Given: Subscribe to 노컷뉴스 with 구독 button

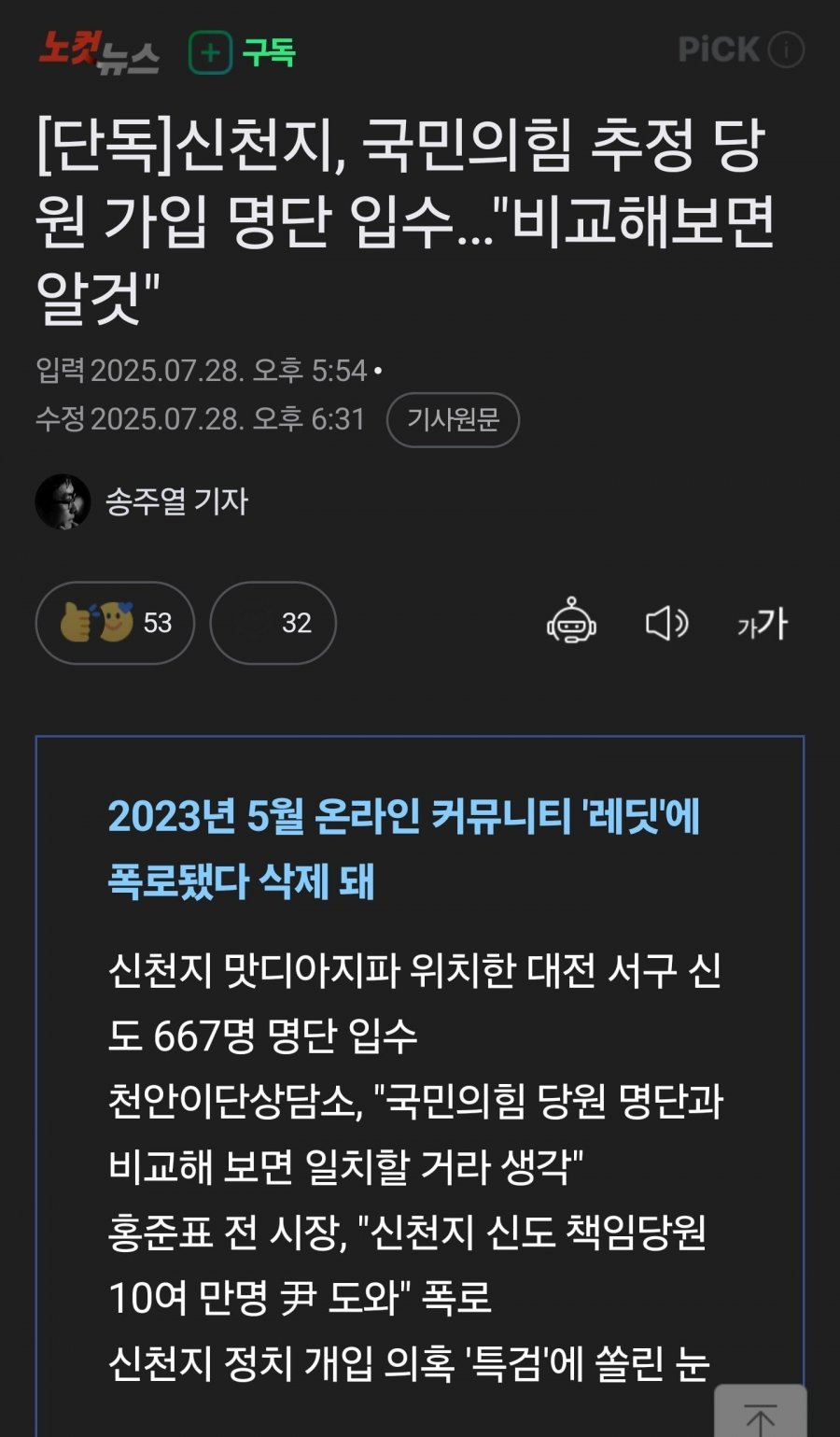Looking at the screenshot, I should coord(243,52).
